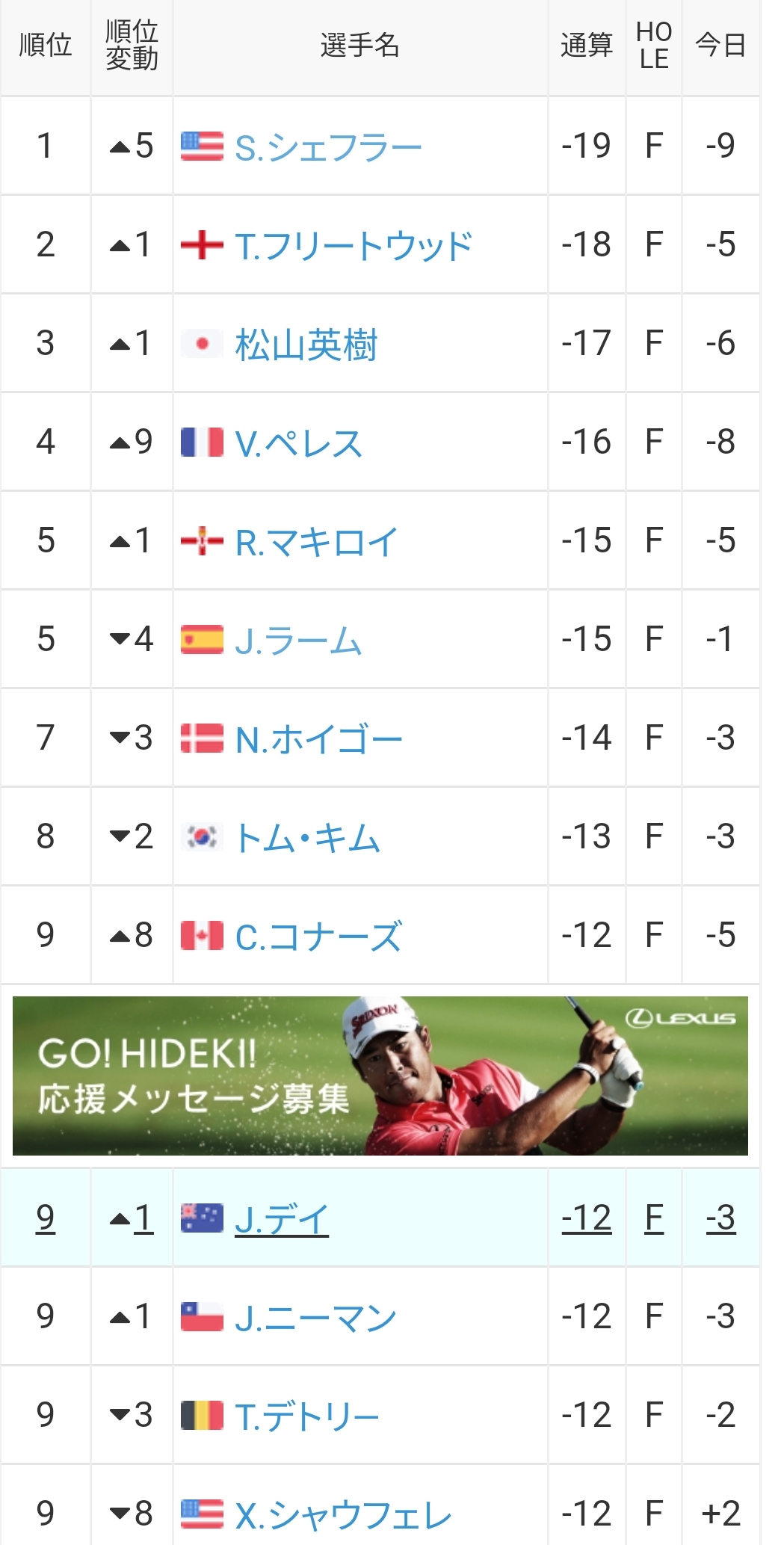Open the GO! HIDEKI!! message banner

click(x=380, y=1076)
